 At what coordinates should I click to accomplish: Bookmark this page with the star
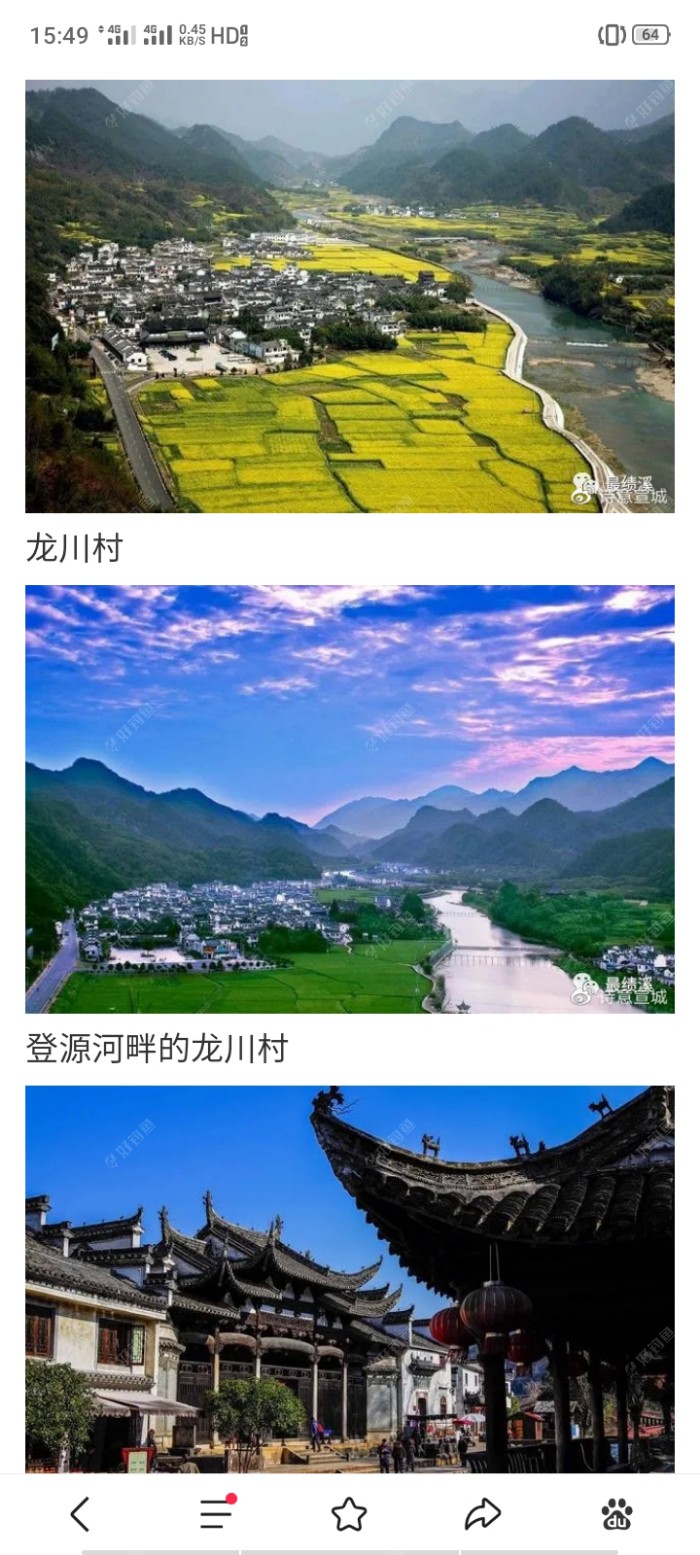click(349, 1515)
